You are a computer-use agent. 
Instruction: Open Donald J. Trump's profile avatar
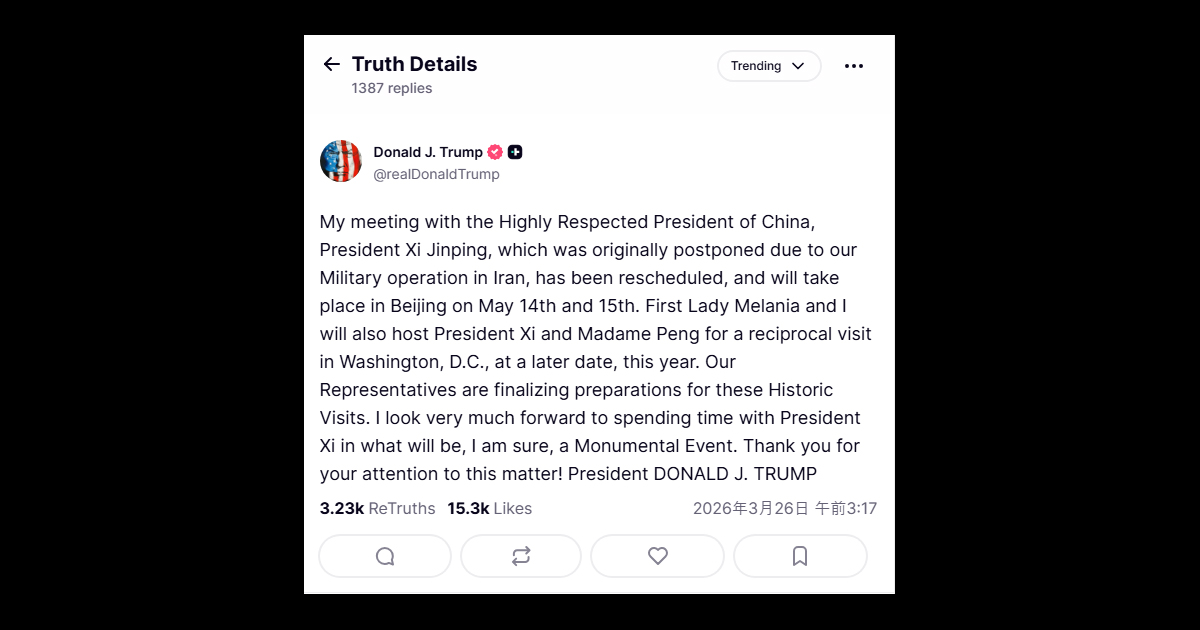(341, 161)
